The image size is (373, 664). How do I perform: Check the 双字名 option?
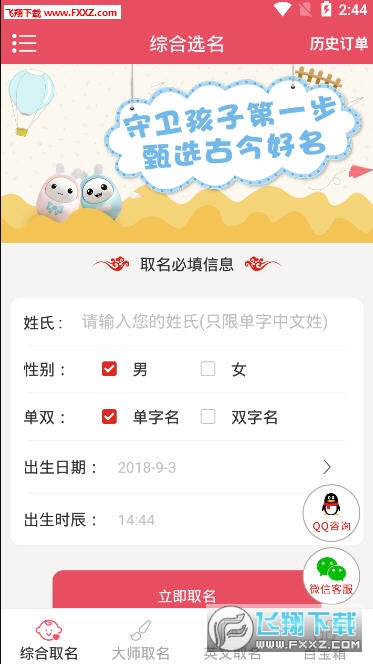208,417
